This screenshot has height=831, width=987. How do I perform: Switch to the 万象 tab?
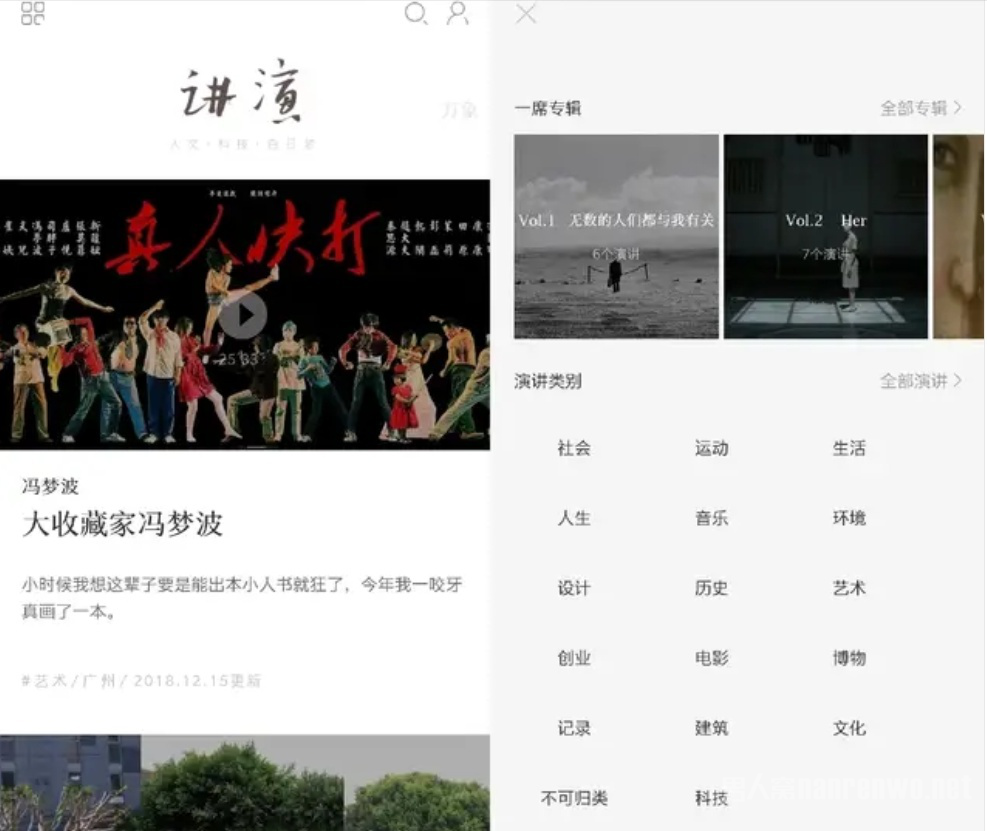459,110
